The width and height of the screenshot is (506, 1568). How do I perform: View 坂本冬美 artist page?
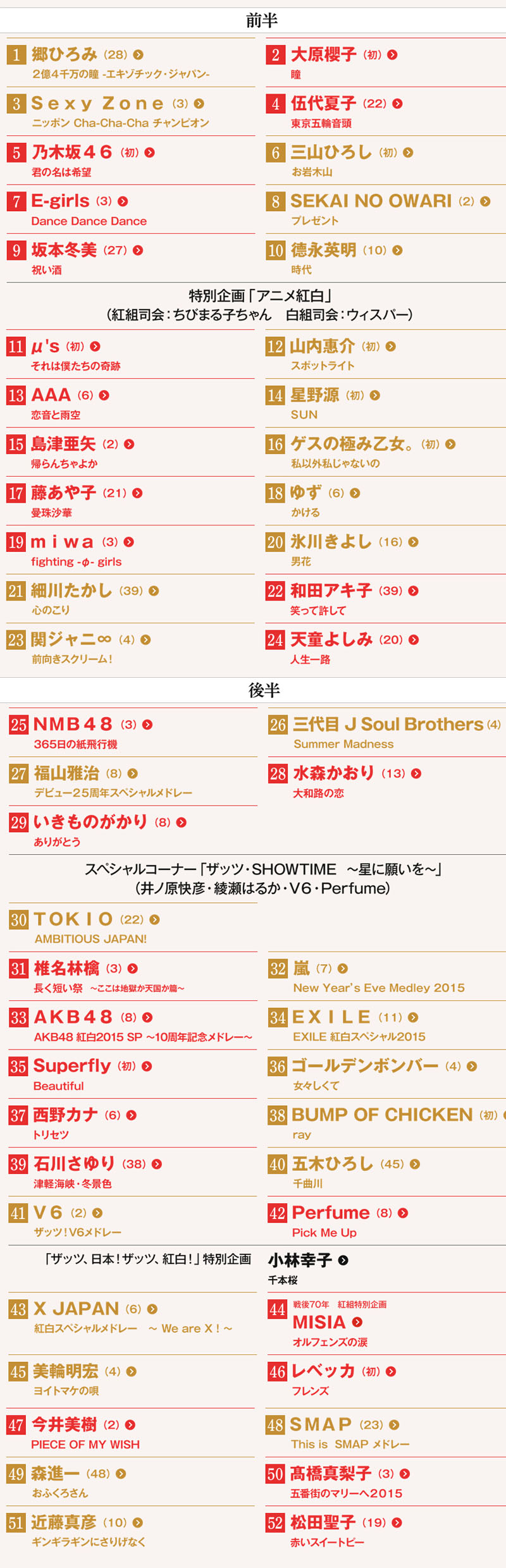click(x=65, y=250)
